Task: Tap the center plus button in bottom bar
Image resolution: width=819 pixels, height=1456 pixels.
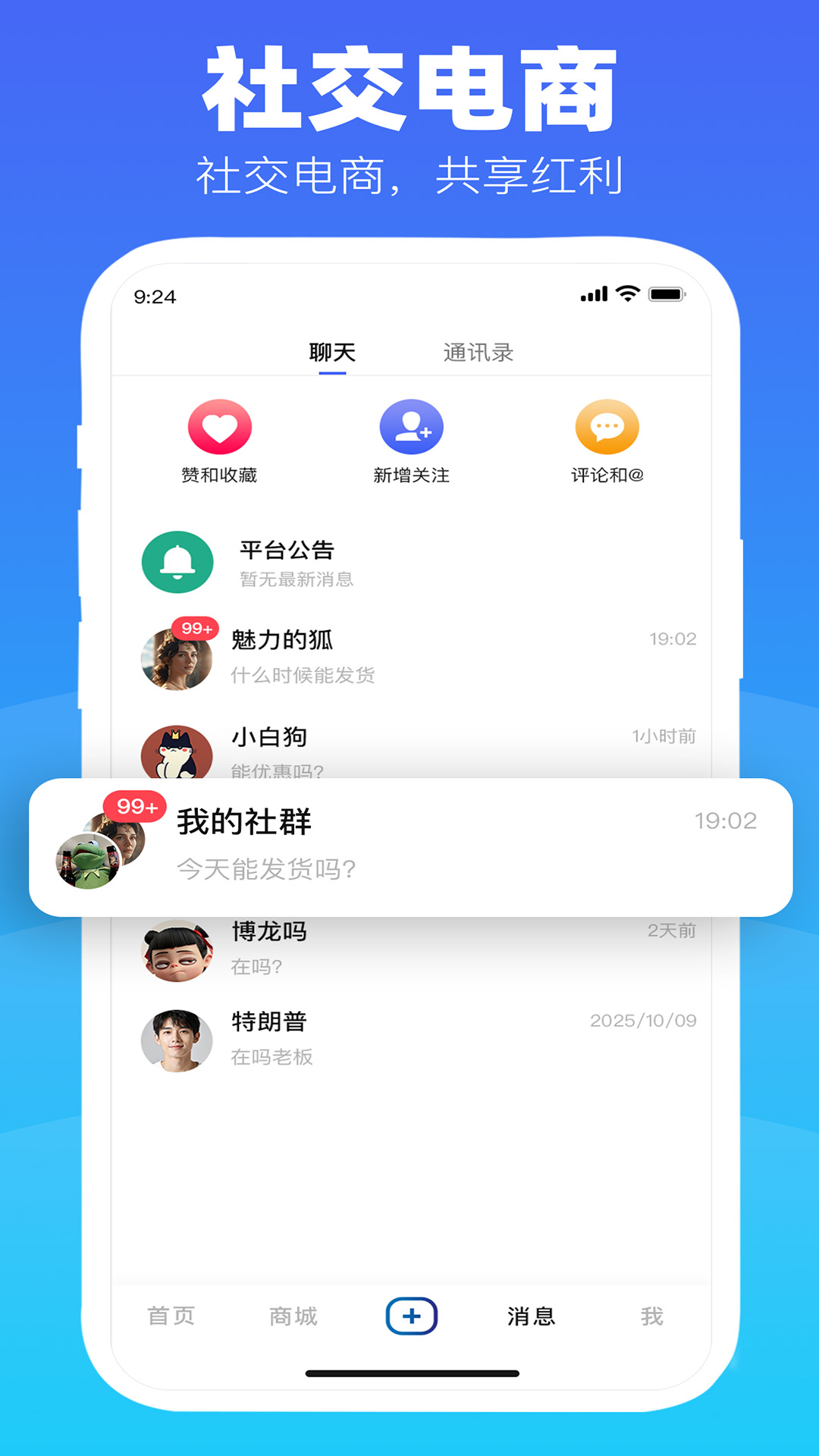Action: 410,1316
